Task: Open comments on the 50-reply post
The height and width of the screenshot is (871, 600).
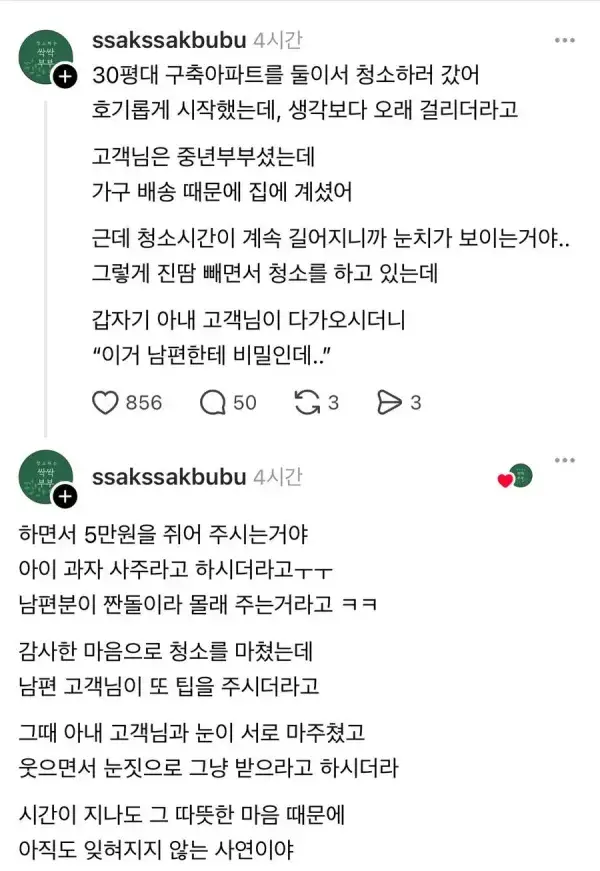Action: point(213,403)
